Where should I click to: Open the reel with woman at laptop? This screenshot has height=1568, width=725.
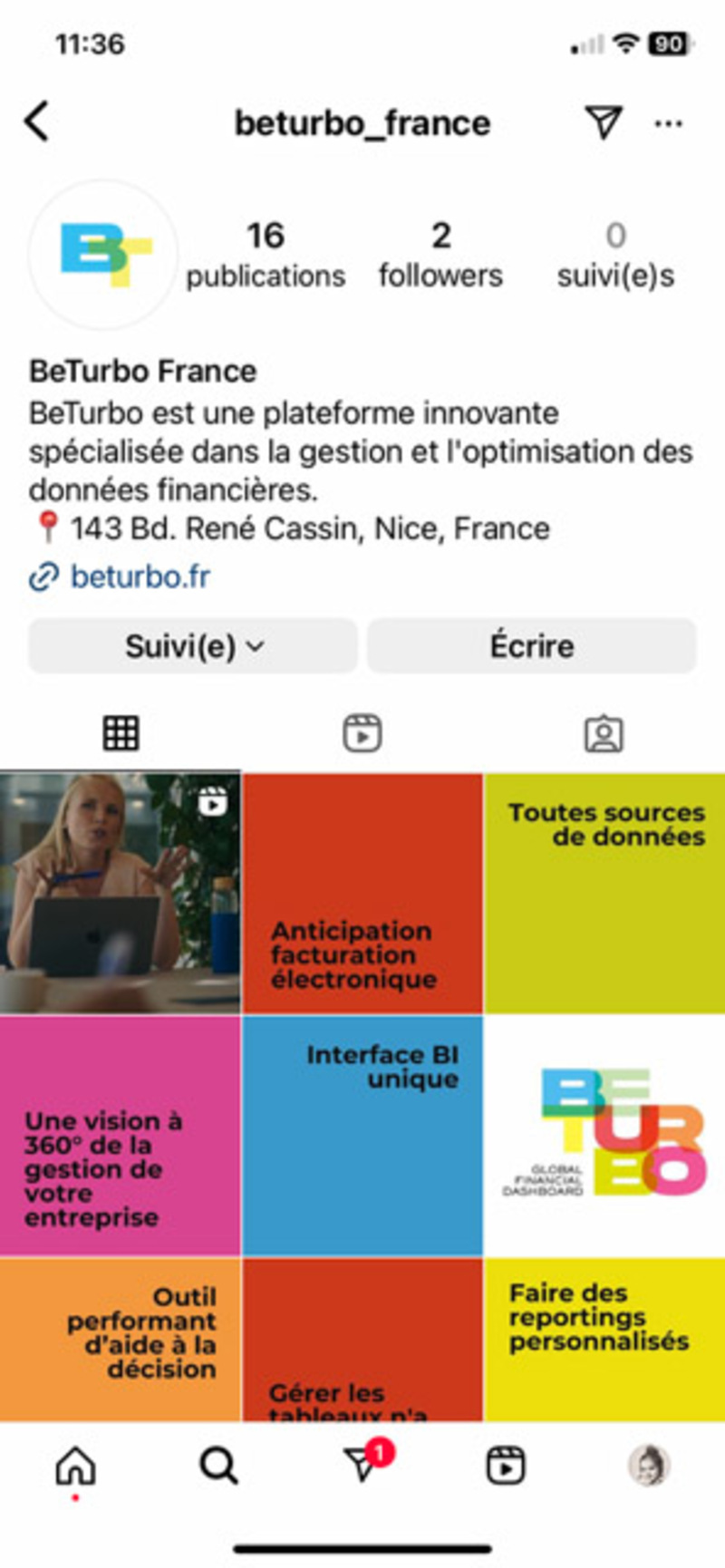point(120,893)
